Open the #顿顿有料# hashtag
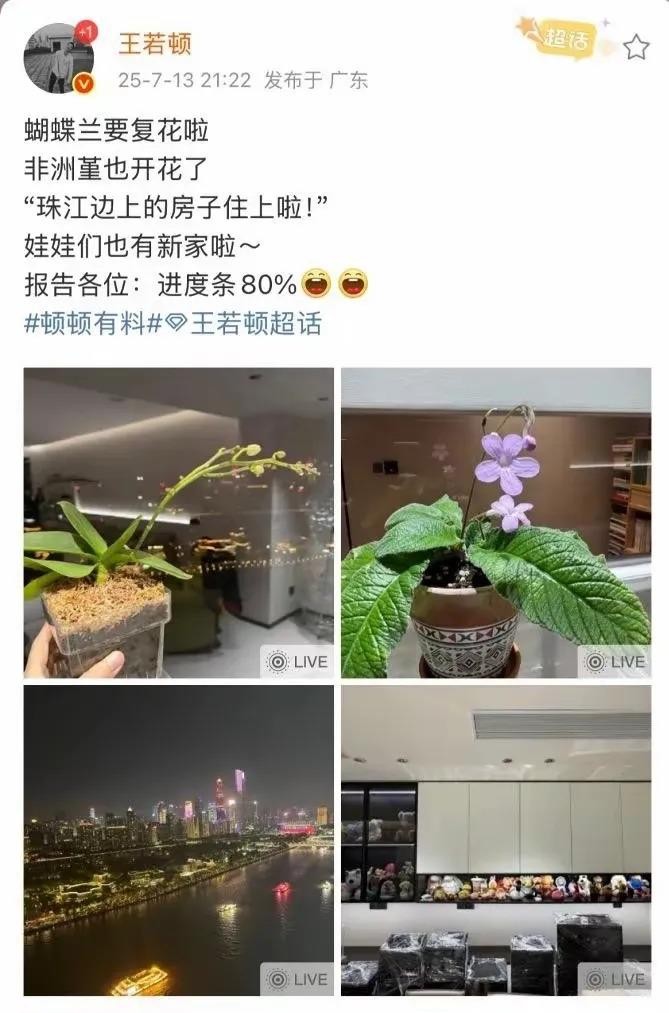The width and height of the screenshot is (669, 1013). pyautogui.click(x=85, y=324)
